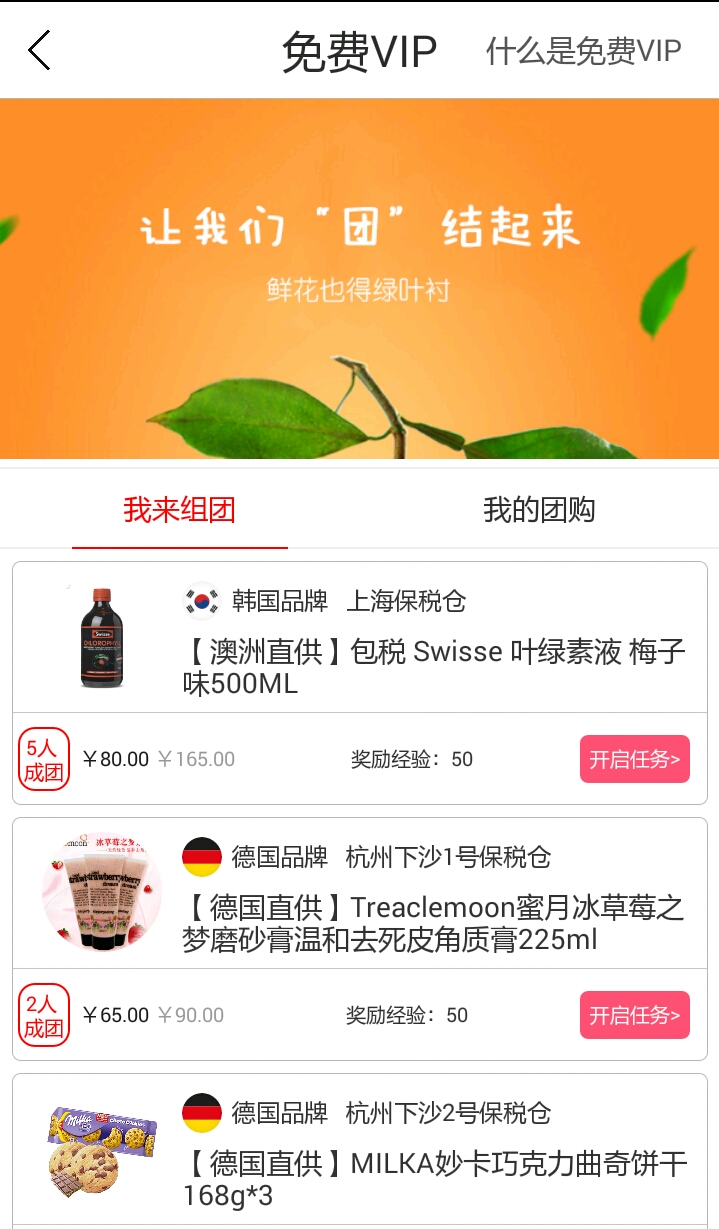Go back using the top-left arrow
Viewport: 719px width, 1229px height.
coord(39,50)
